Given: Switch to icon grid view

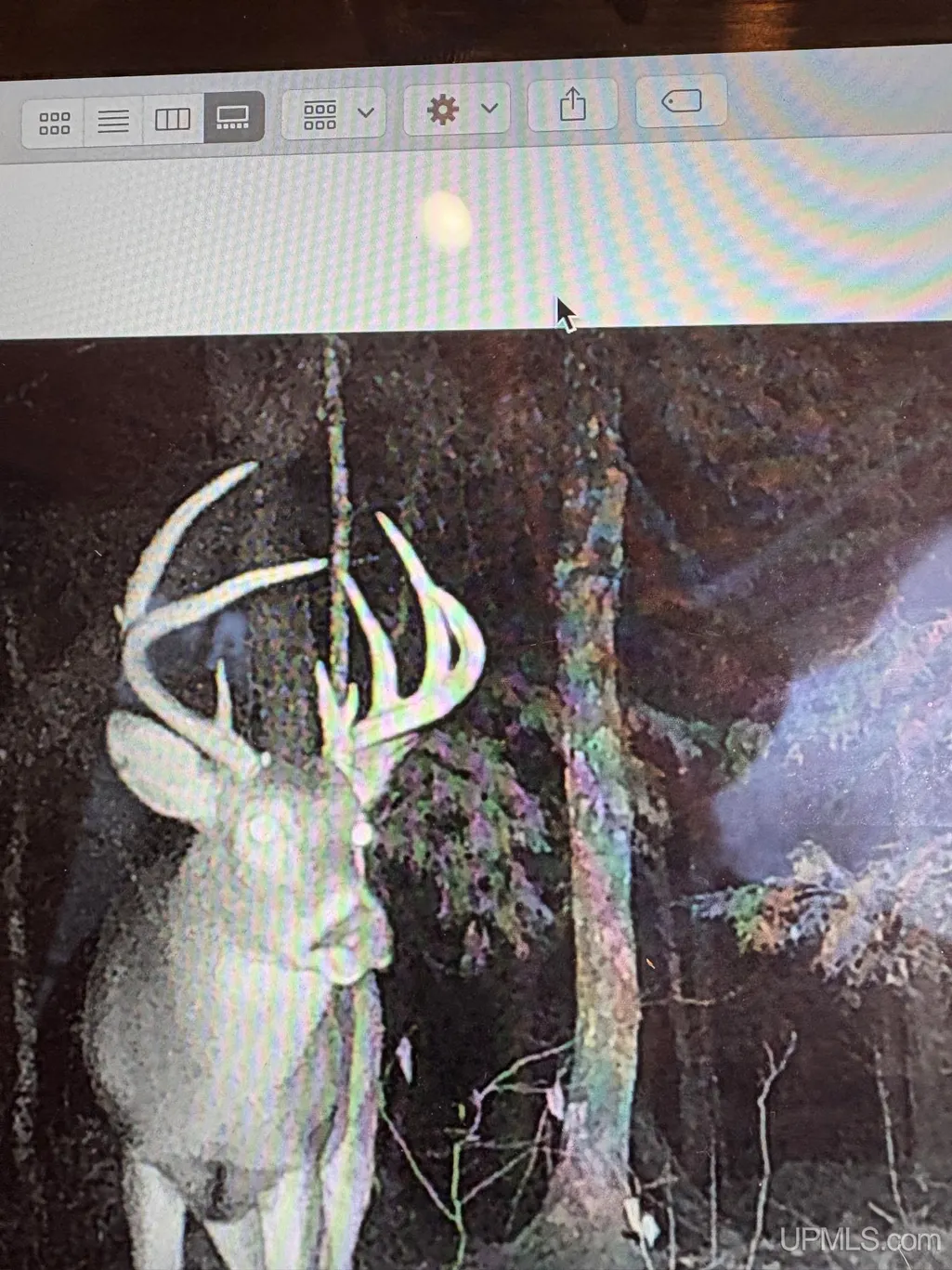Looking at the screenshot, I should [x=54, y=122].
